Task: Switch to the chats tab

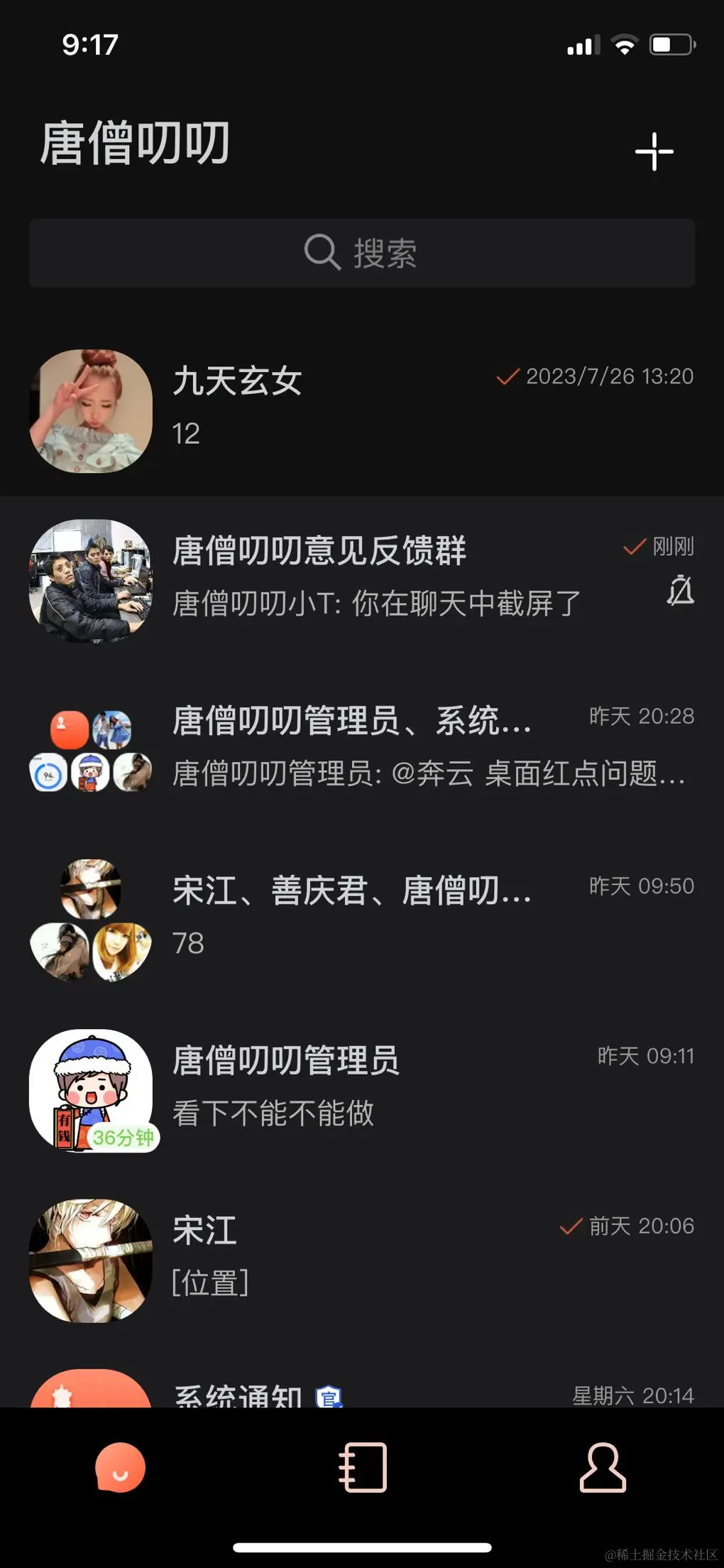Action: (120, 1467)
